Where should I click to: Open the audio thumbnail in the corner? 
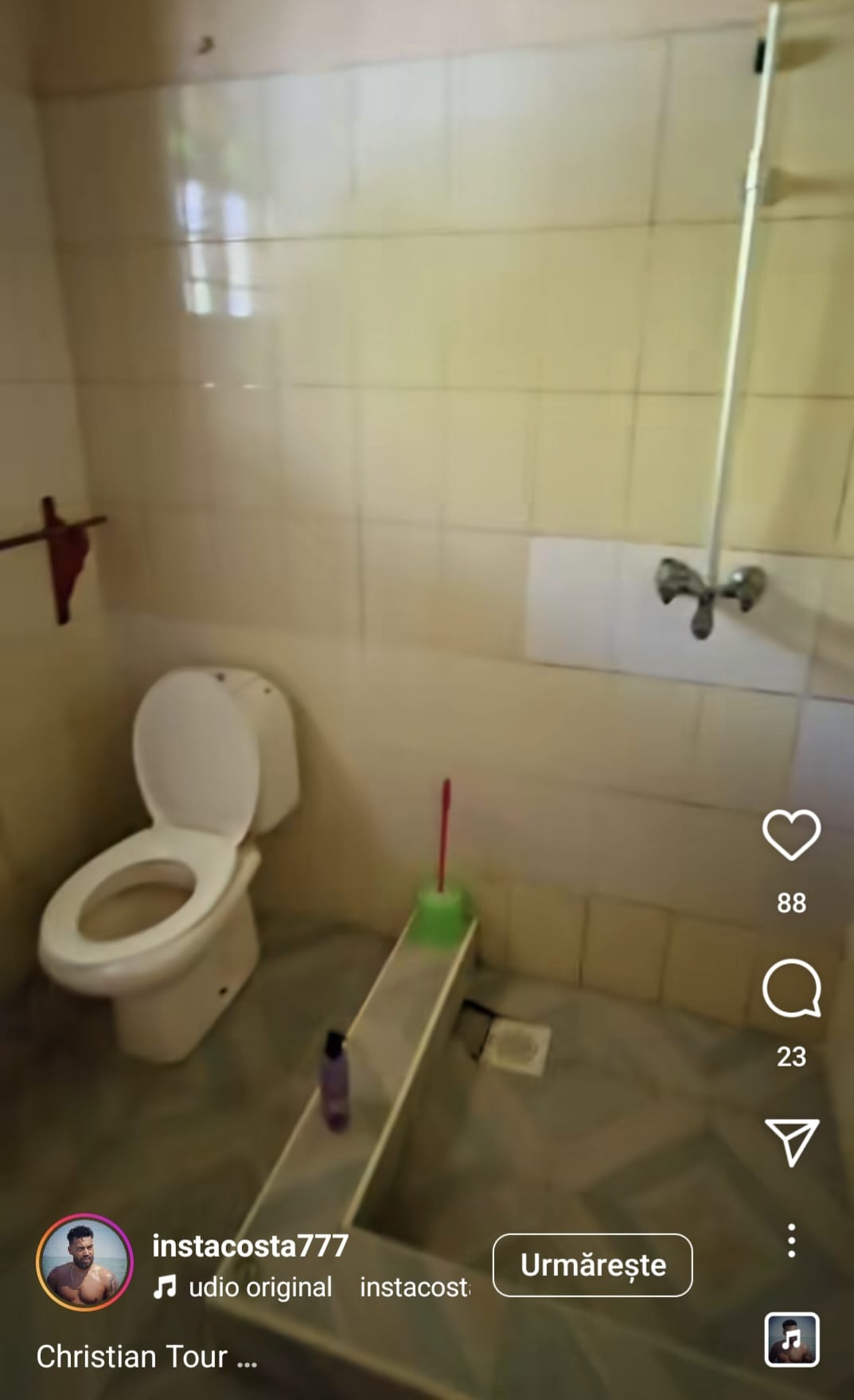pyautogui.click(x=791, y=1339)
